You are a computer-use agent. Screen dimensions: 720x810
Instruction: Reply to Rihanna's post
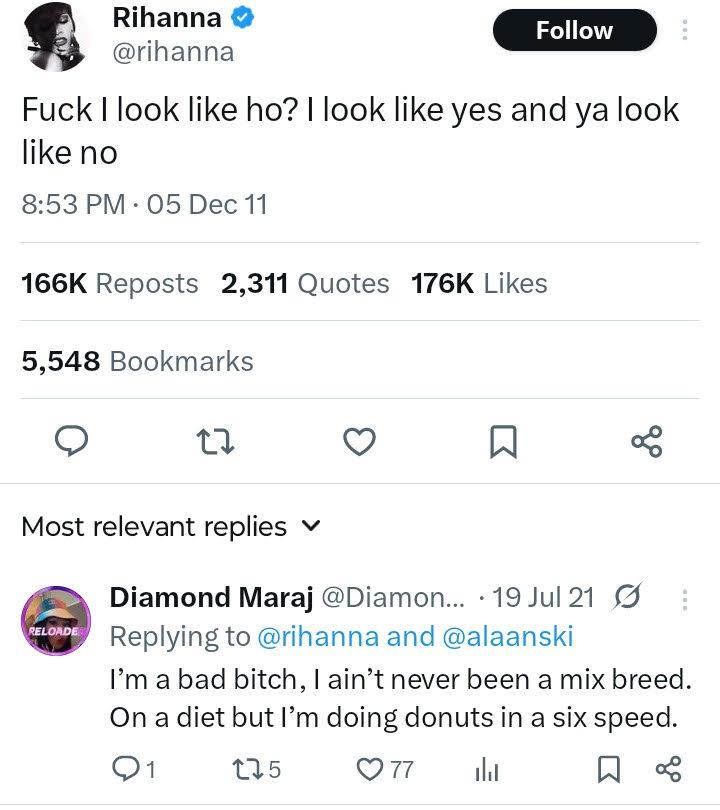pyautogui.click(x=69, y=441)
